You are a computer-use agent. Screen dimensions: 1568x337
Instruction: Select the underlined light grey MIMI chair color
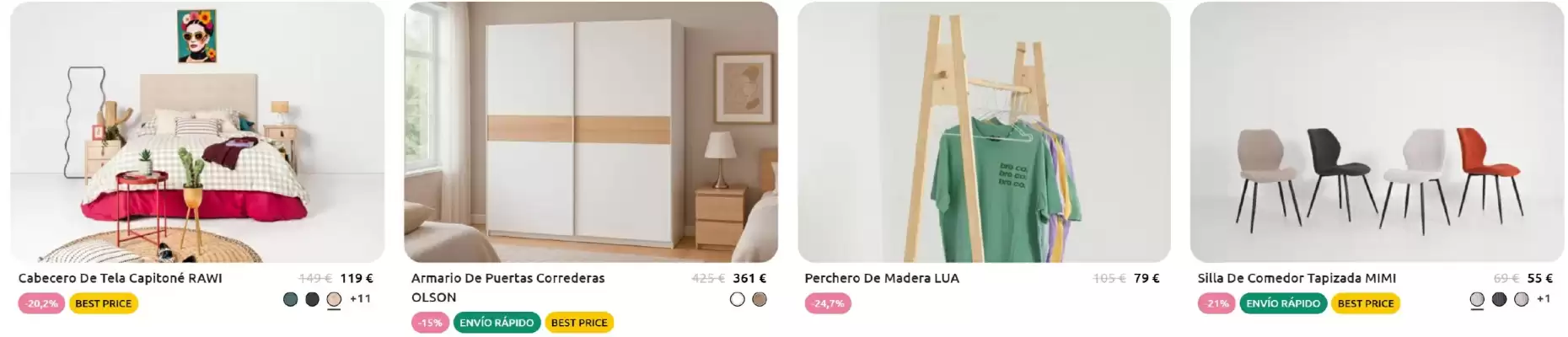[x=1477, y=299]
